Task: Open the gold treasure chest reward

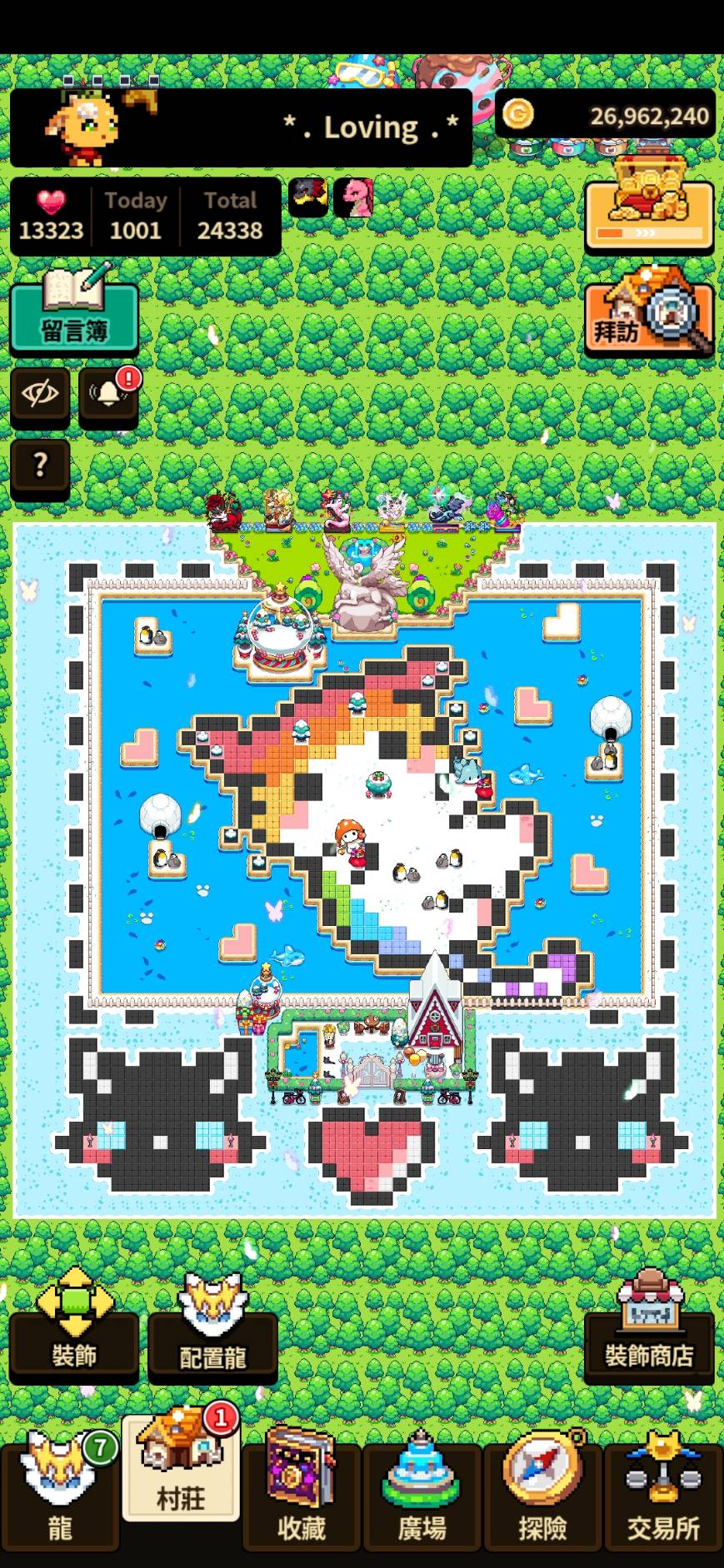Action: [x=649, y=215]
